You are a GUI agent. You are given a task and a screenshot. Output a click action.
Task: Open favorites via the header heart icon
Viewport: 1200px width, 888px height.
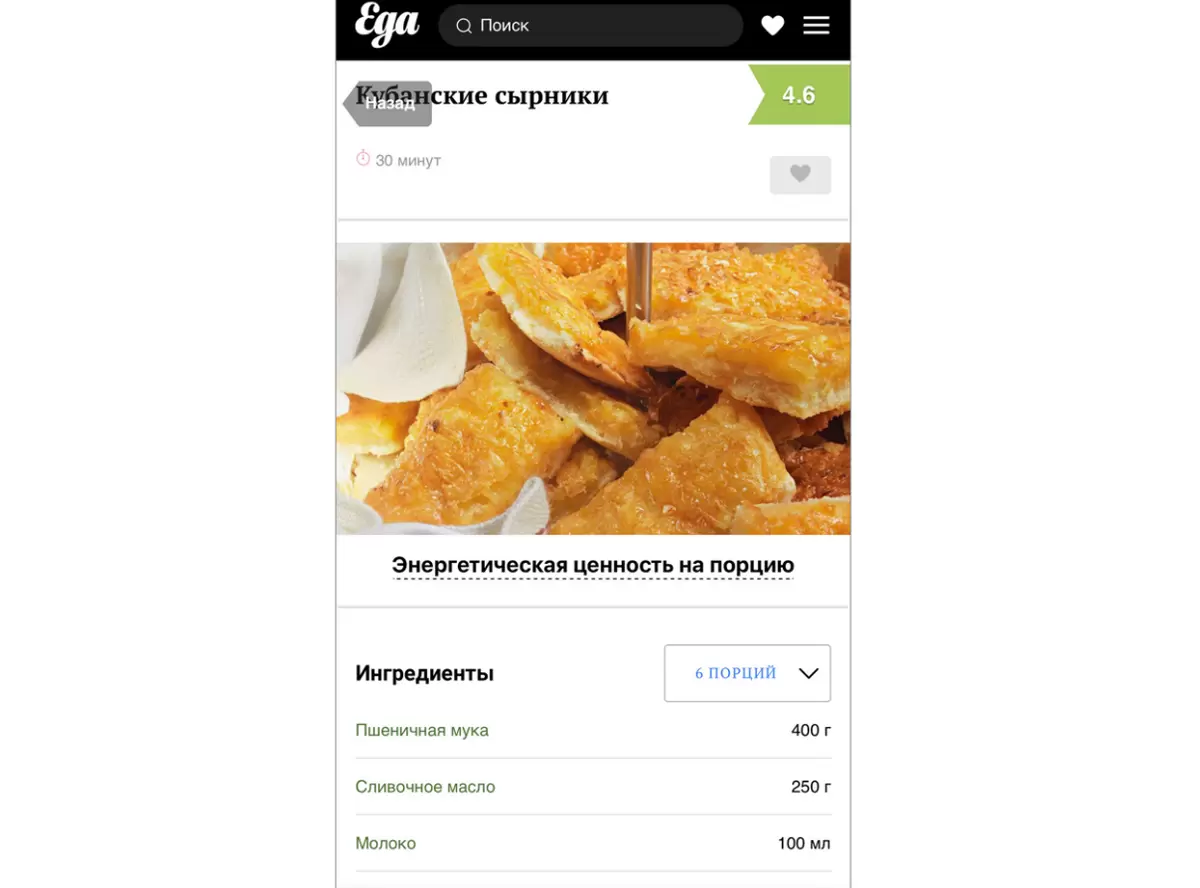pos(772,26)
